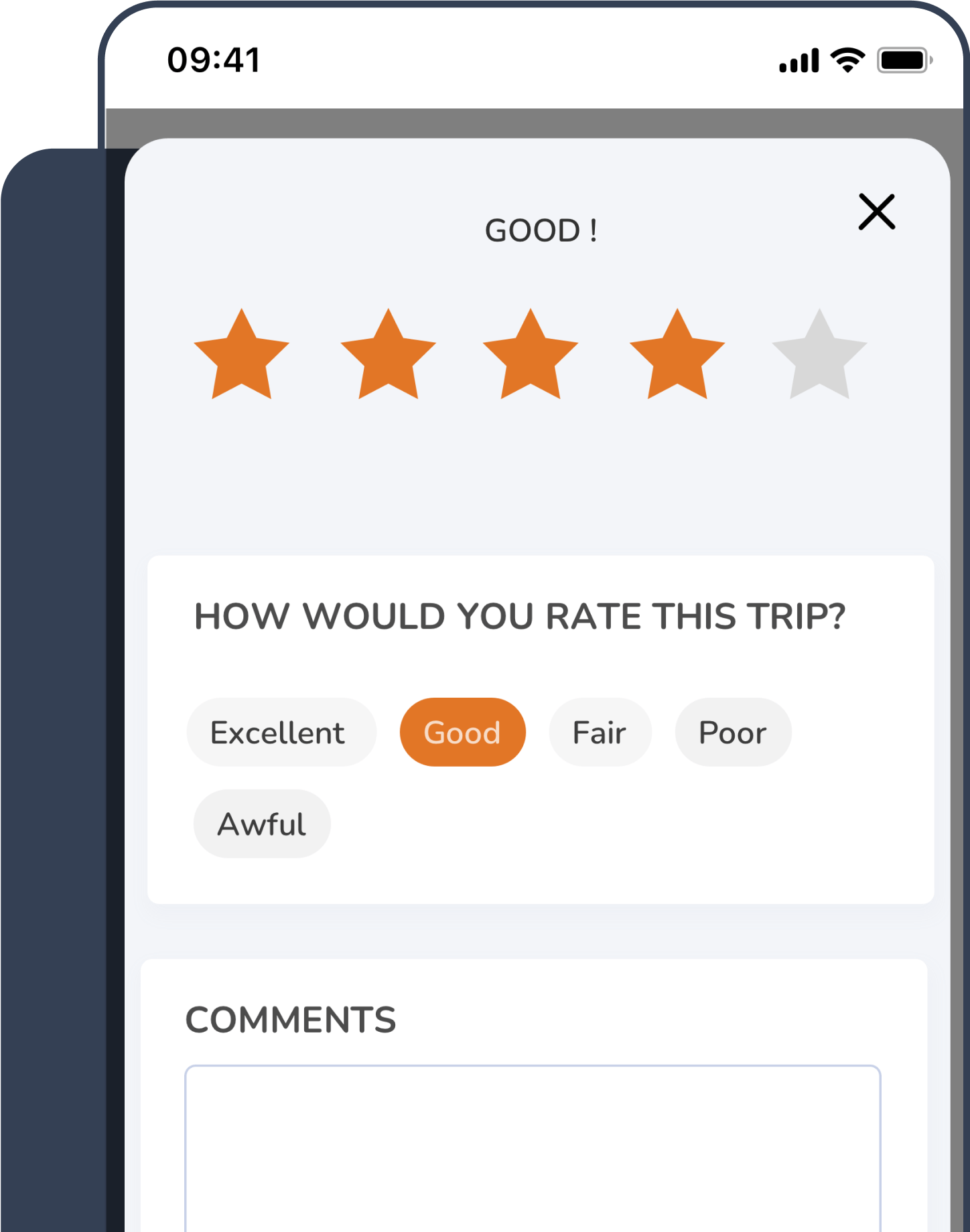Set rating to four stars

pyautogui.click(x=677, y=357)
